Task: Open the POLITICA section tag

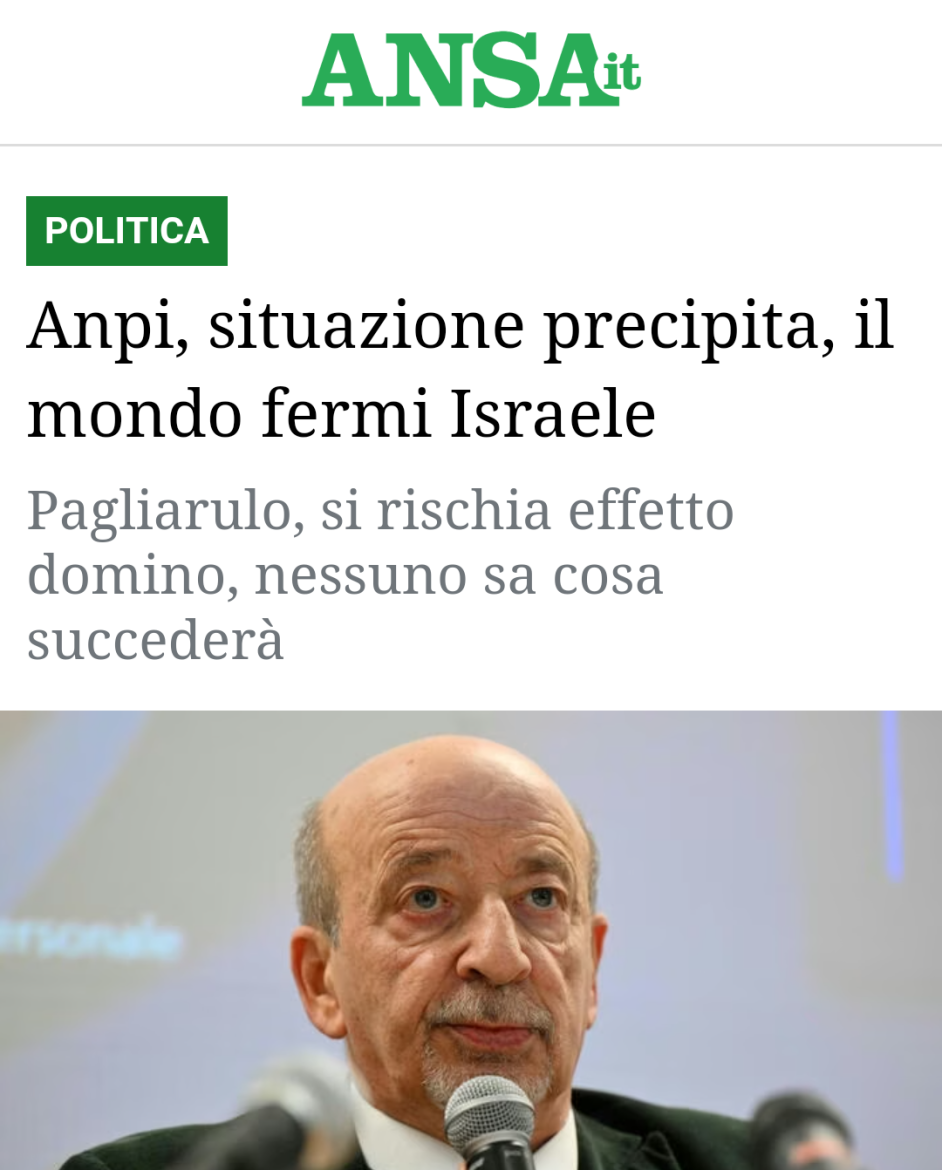Action: [x=127, y=231]
